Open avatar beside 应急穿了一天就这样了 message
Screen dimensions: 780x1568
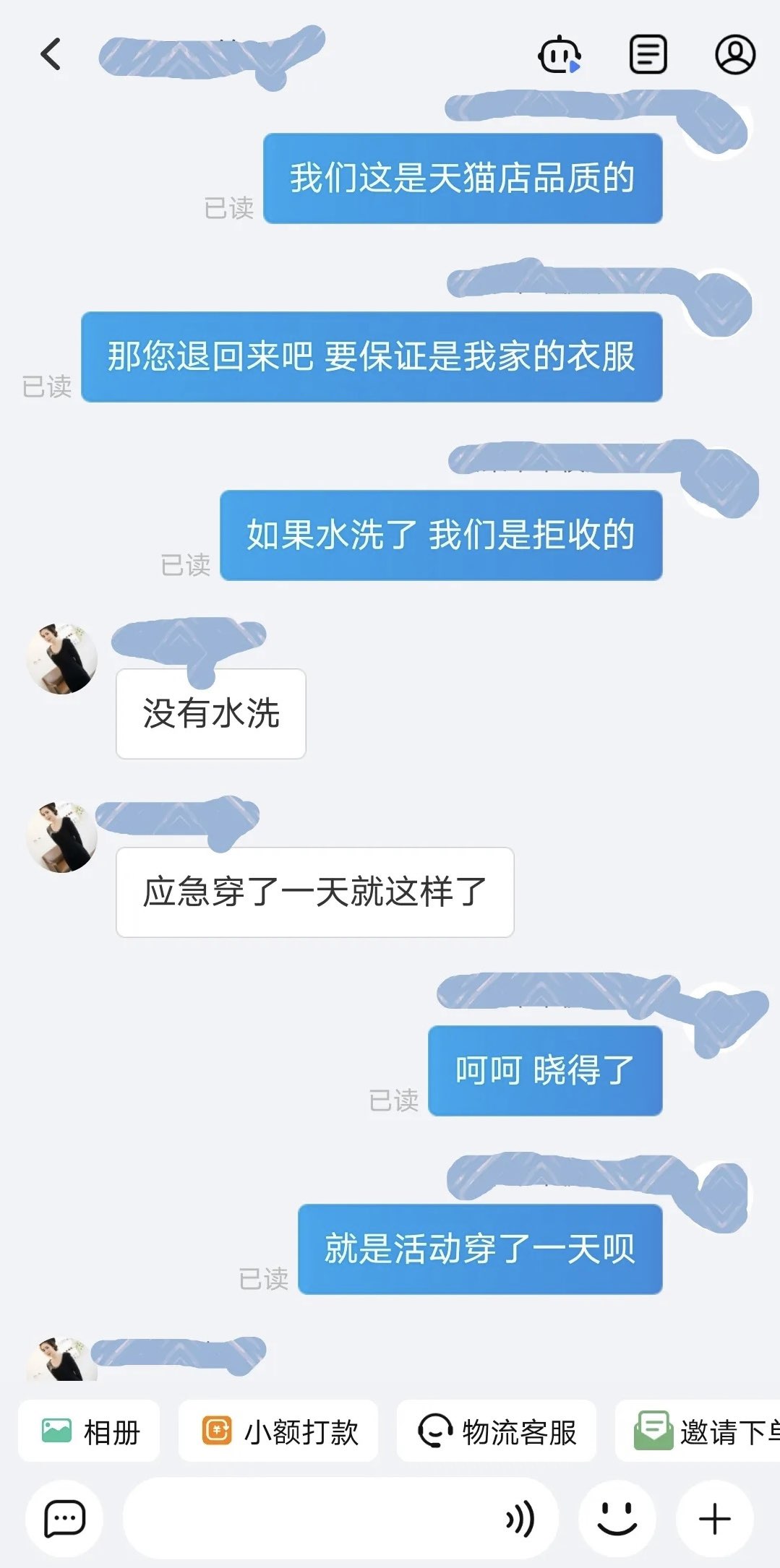[62, 836]
